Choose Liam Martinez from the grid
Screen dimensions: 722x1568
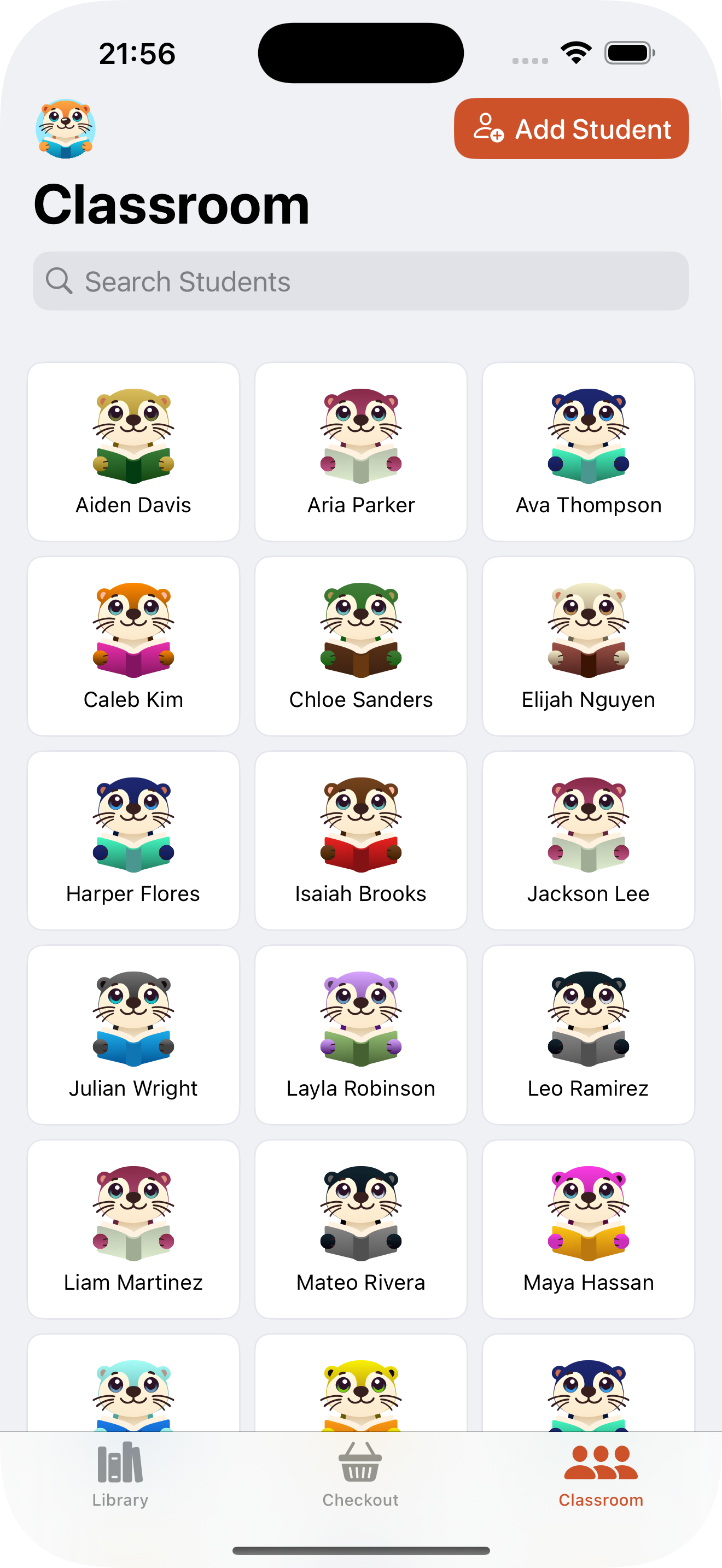[x=133, y=1228]
